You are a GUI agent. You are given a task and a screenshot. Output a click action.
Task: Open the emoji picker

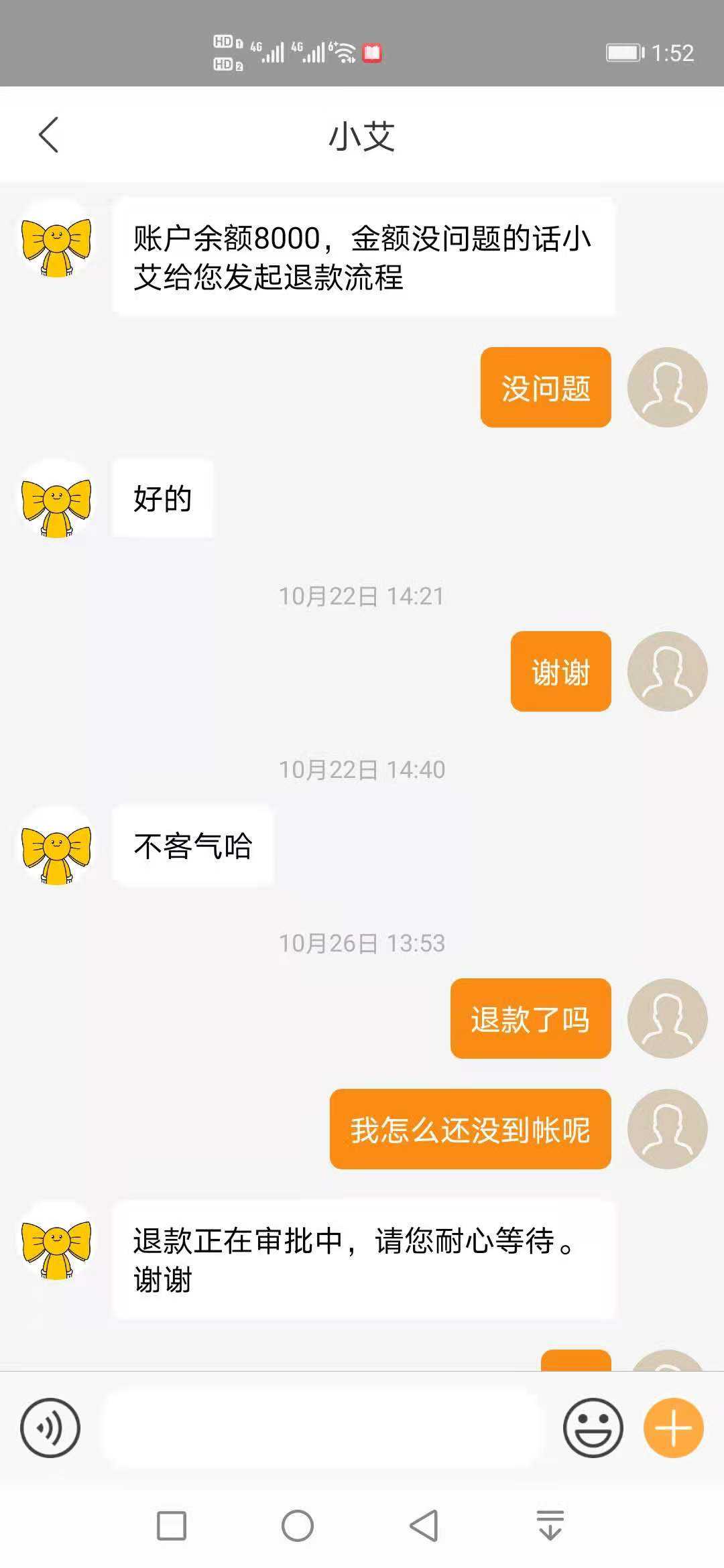(x=593, y=1428)
